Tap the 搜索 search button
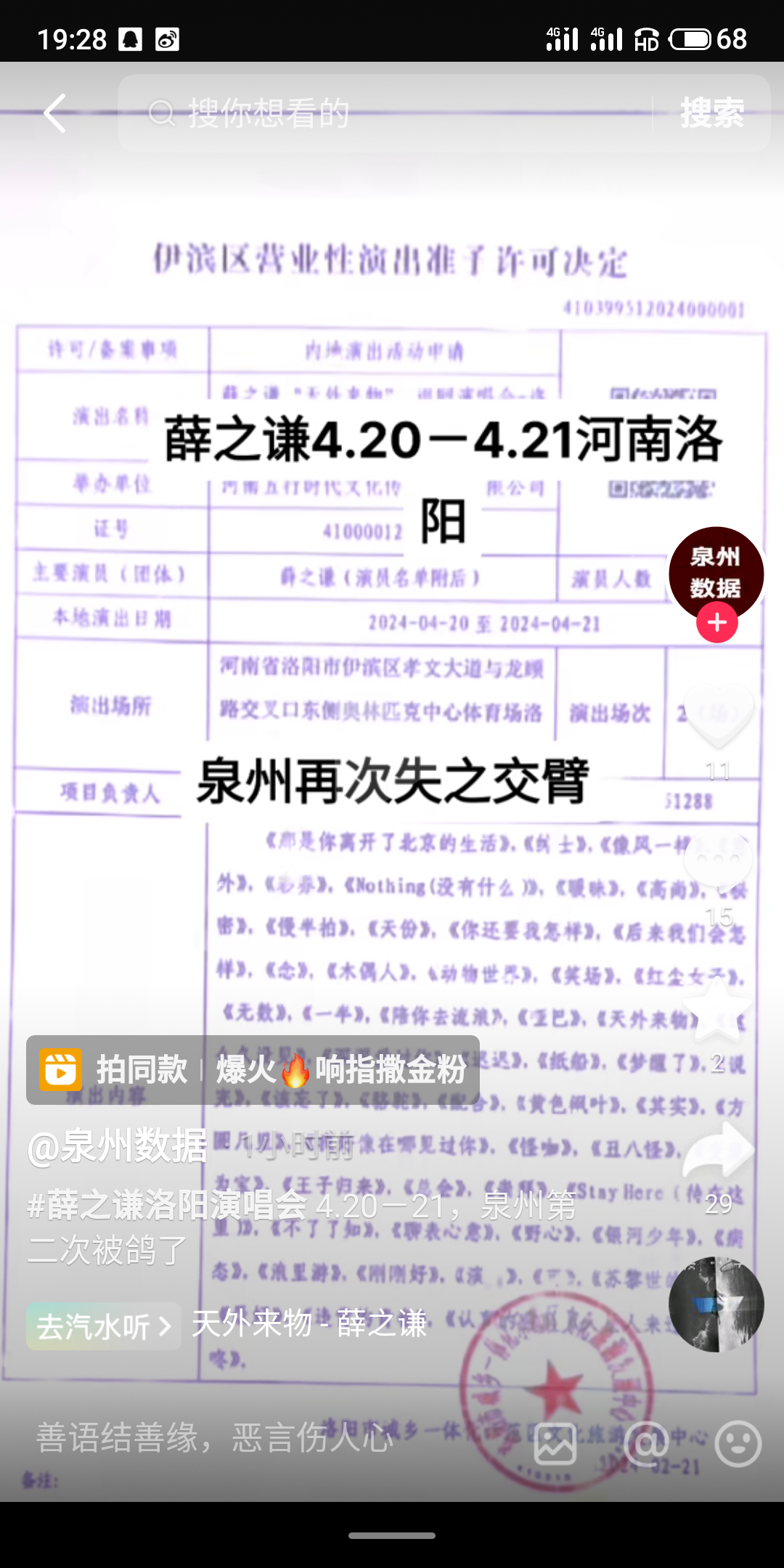The width and height of the screenshot is (784, 1568). (711, 113)
